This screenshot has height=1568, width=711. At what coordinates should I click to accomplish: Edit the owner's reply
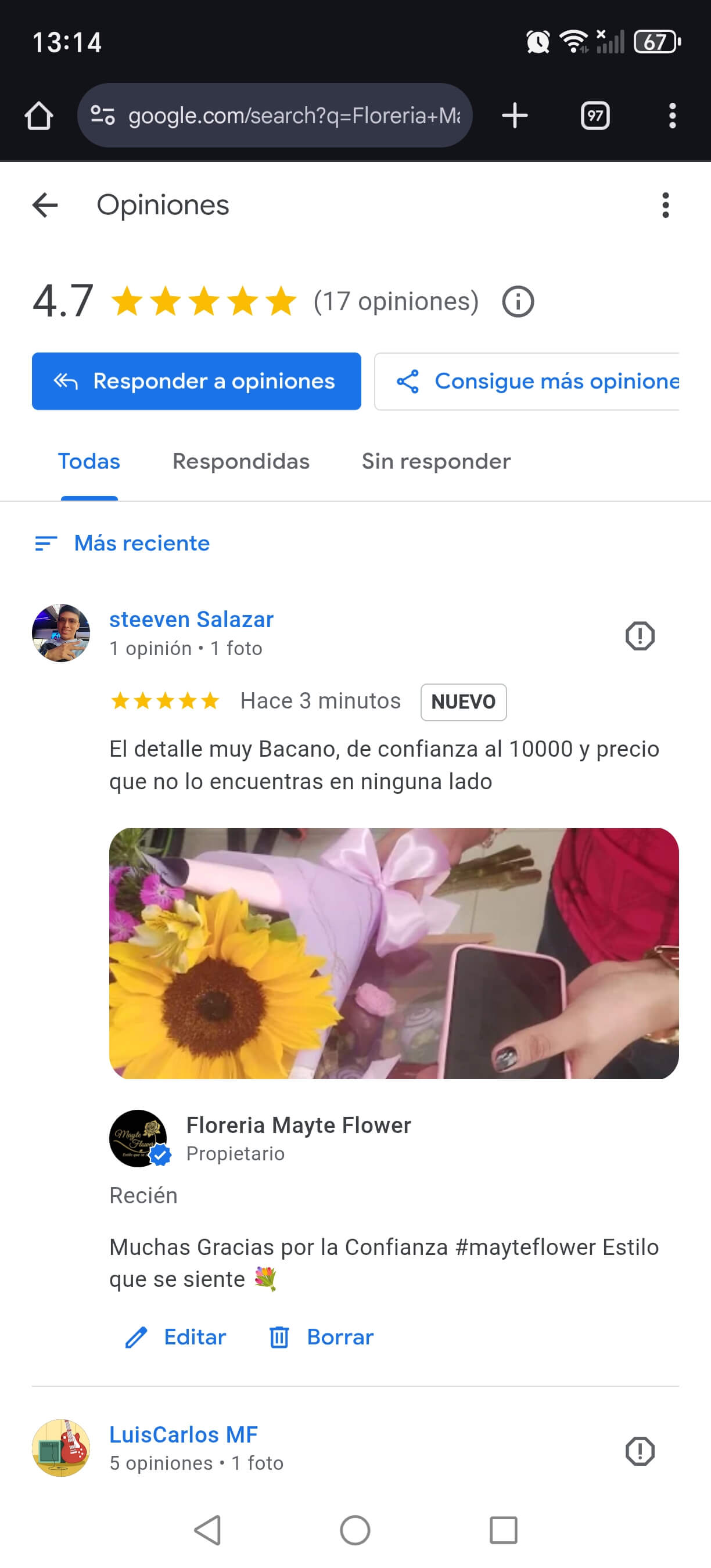coord(176,1337)
